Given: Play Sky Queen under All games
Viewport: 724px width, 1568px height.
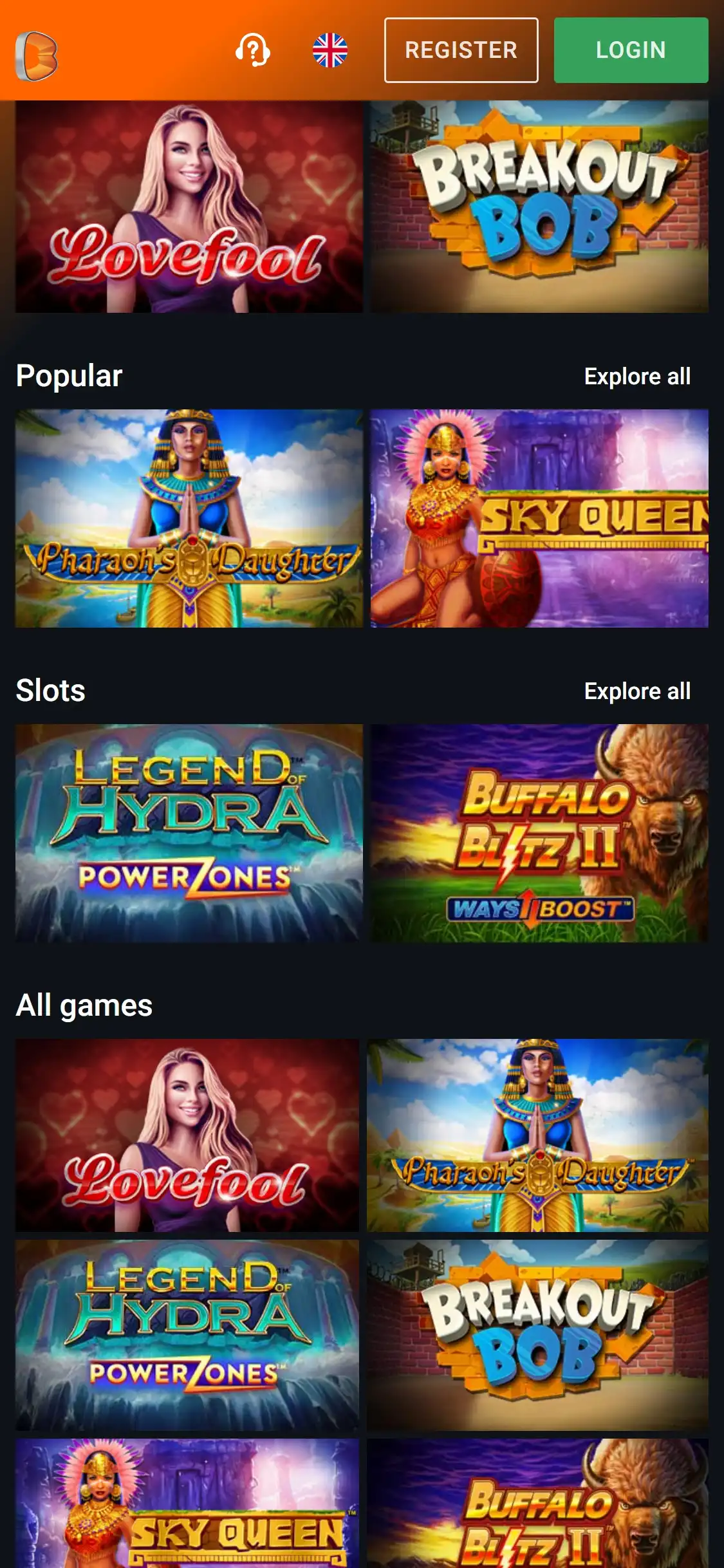Looking at the screenshot, I should click(x=187, y=1503).
